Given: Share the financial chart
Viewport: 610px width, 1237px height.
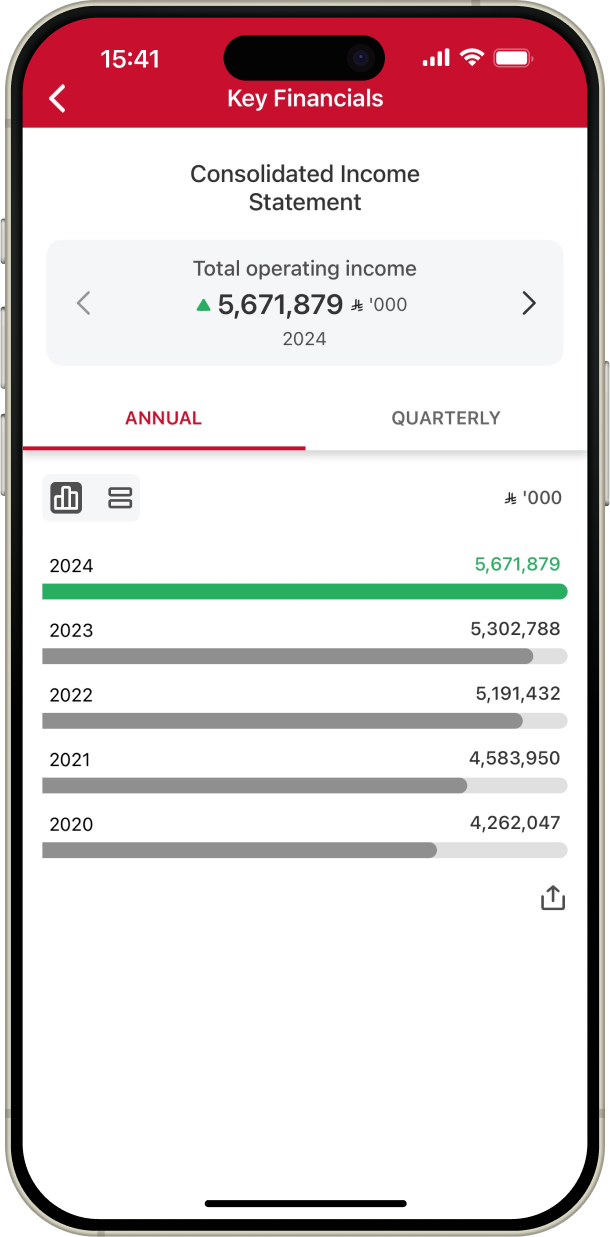Looking at the screenshot, I should pyautogui.click(x=553, y=898).
